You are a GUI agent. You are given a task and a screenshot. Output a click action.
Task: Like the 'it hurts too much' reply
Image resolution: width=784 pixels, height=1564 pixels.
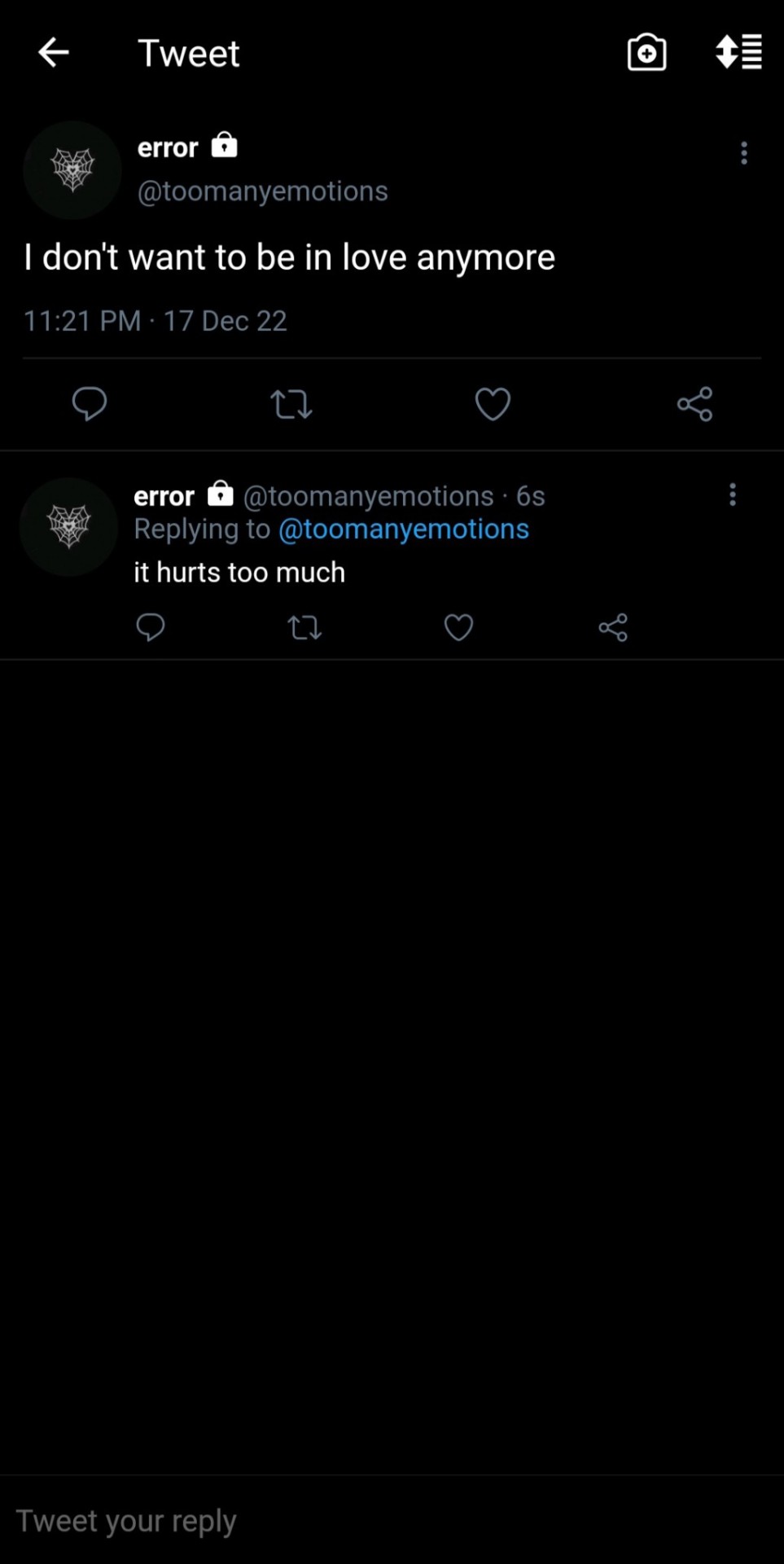point(458,627)
